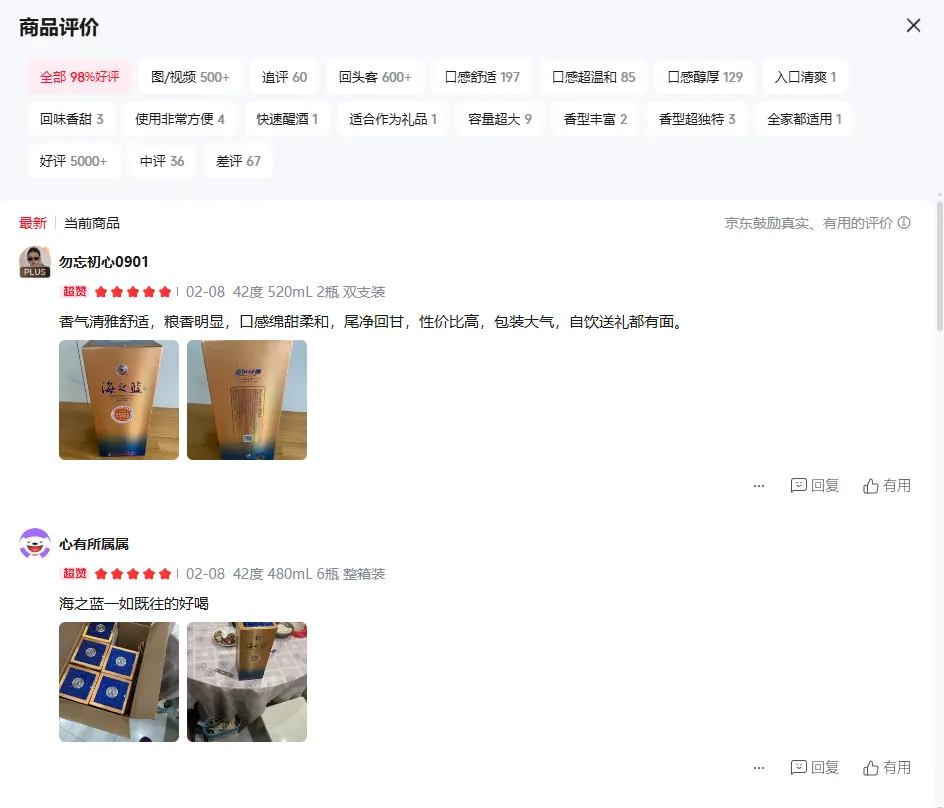944x808 pixels.
Task: Filter by 回头客 600+ chip
Action: tap(375, 77)
